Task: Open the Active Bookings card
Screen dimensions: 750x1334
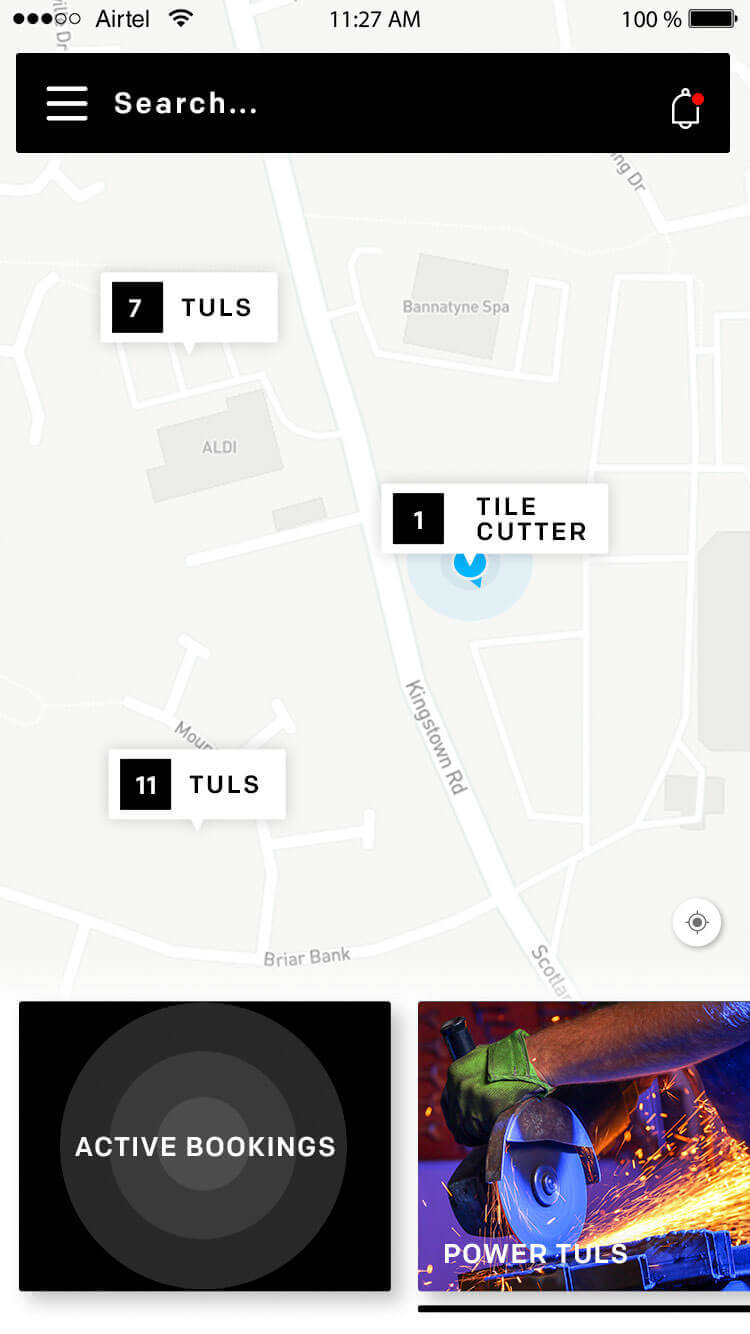Action: [205, 1146]
